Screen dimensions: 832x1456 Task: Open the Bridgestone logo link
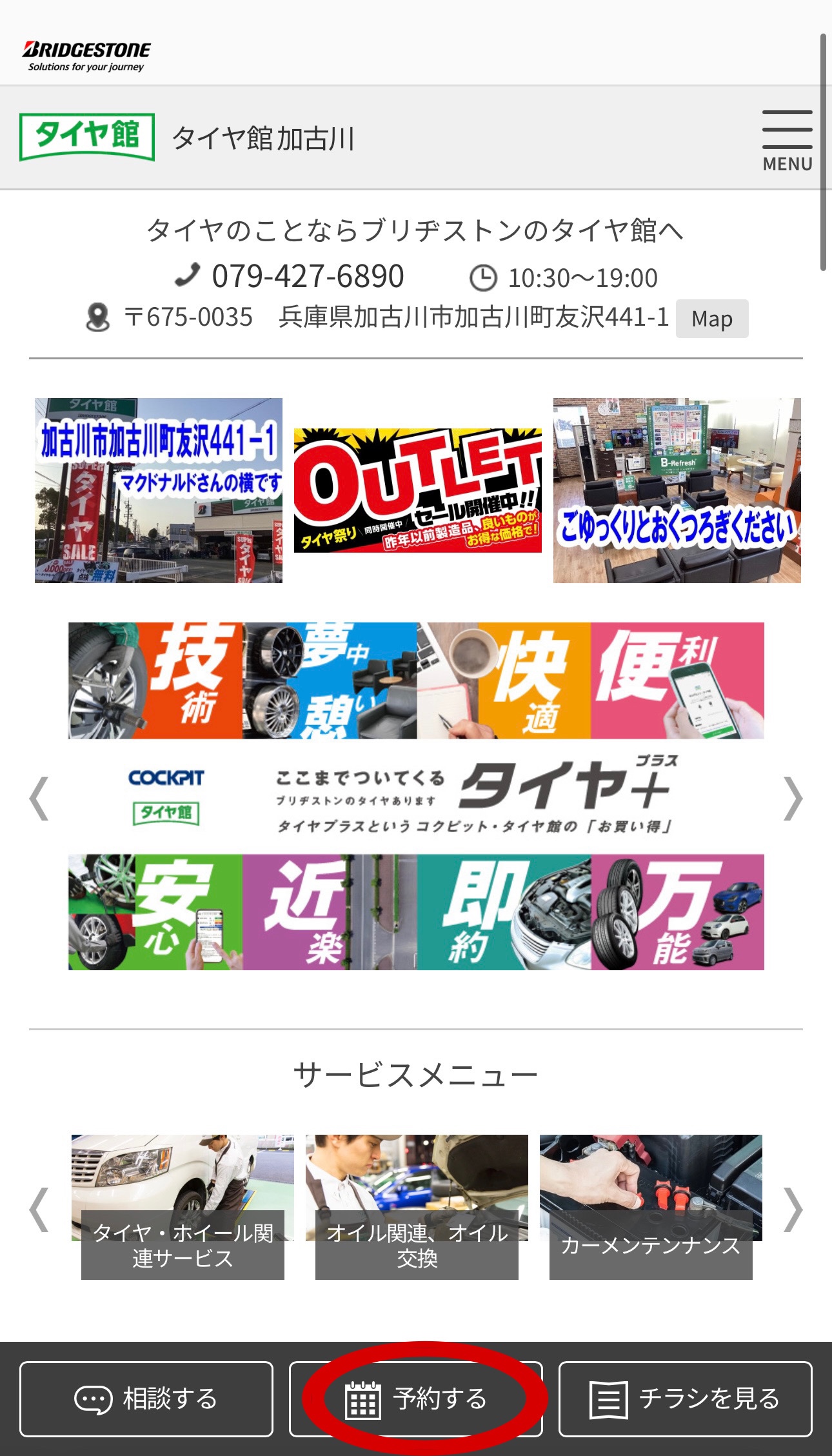click(86, 56)
